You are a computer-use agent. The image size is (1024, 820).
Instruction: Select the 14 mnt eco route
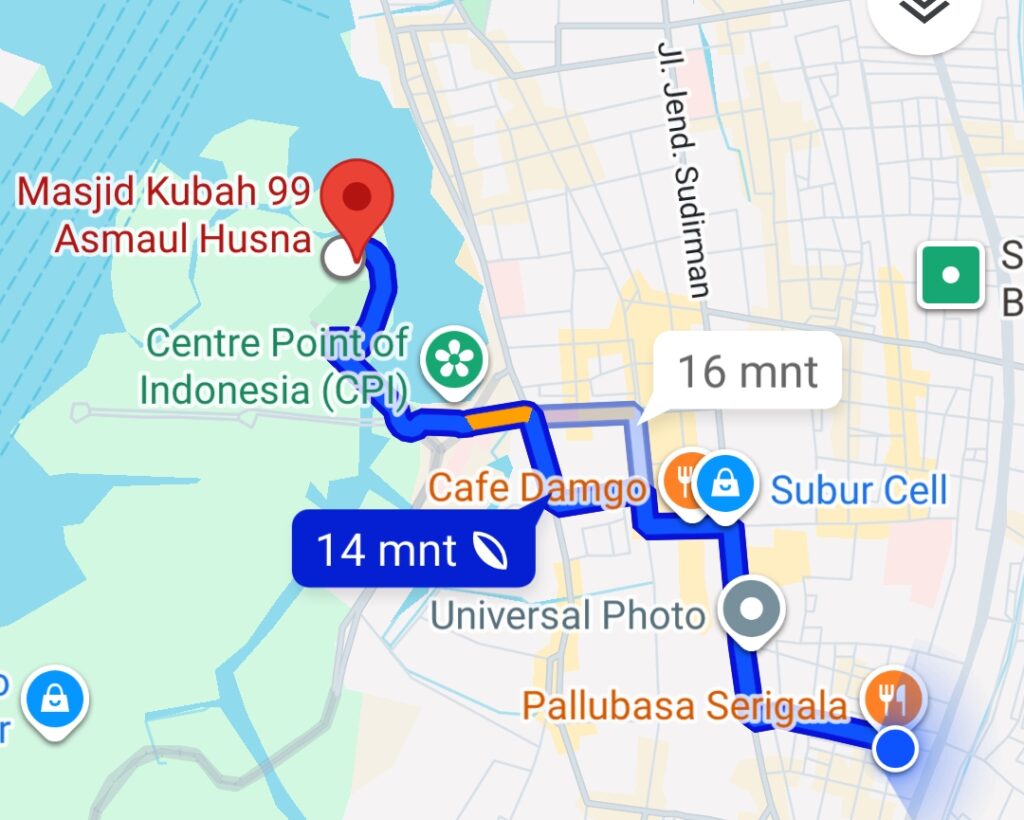coord(412,550)
